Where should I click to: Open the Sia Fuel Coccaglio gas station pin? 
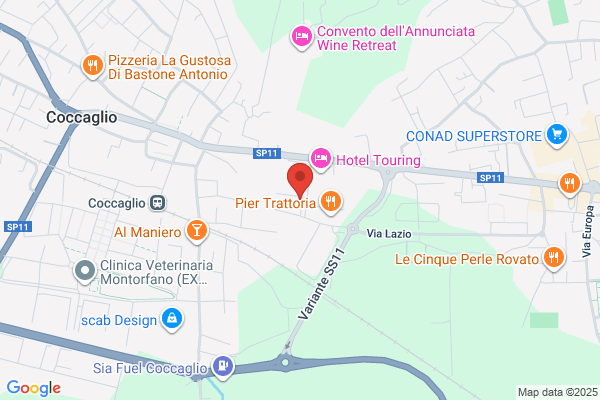[223, 367]
